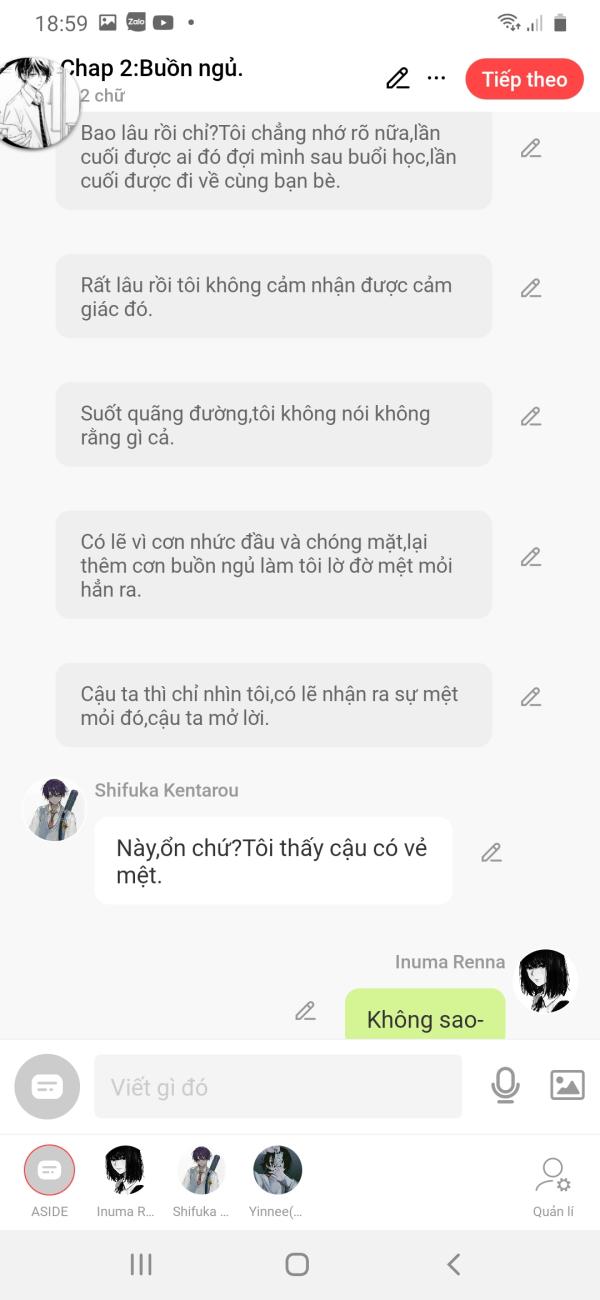This screenshot has height=1300, width=600.
Task: Edit the message 'Có lẽ vì cơn nhức đầu'
Action: [531, 557]
